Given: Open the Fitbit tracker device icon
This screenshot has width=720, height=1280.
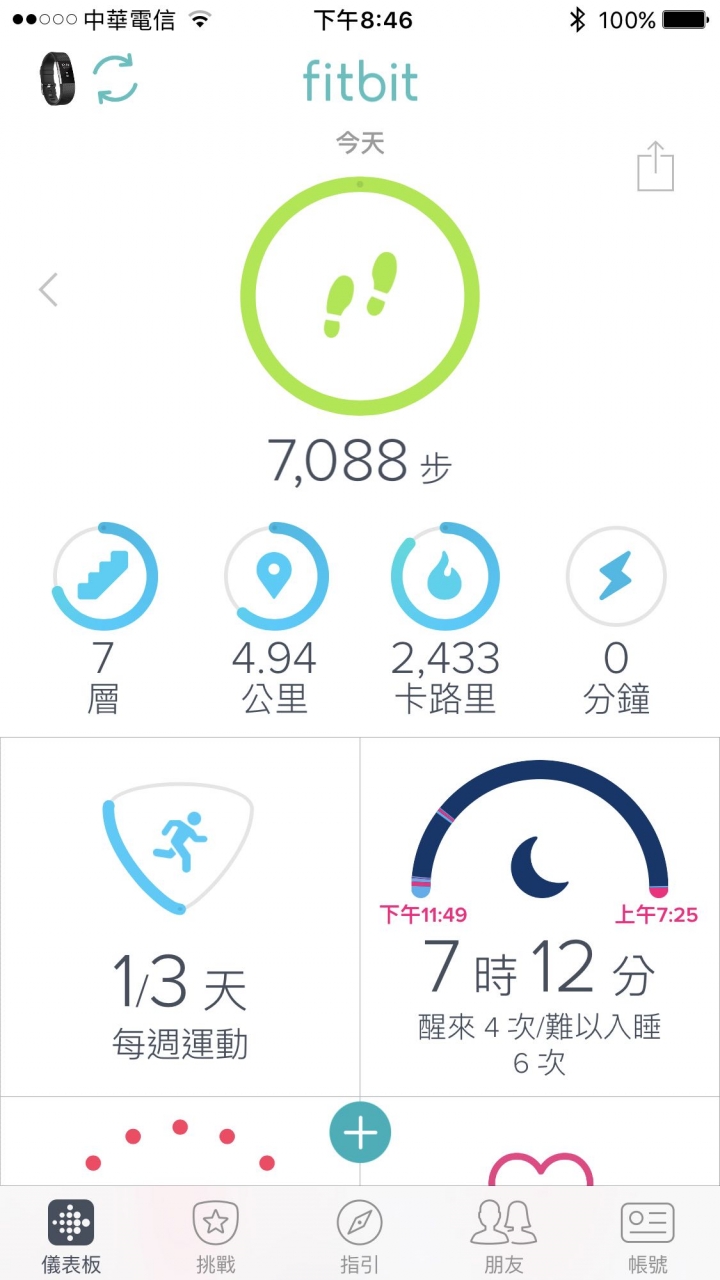Looking at the screenshot, I should click(57, 79).
